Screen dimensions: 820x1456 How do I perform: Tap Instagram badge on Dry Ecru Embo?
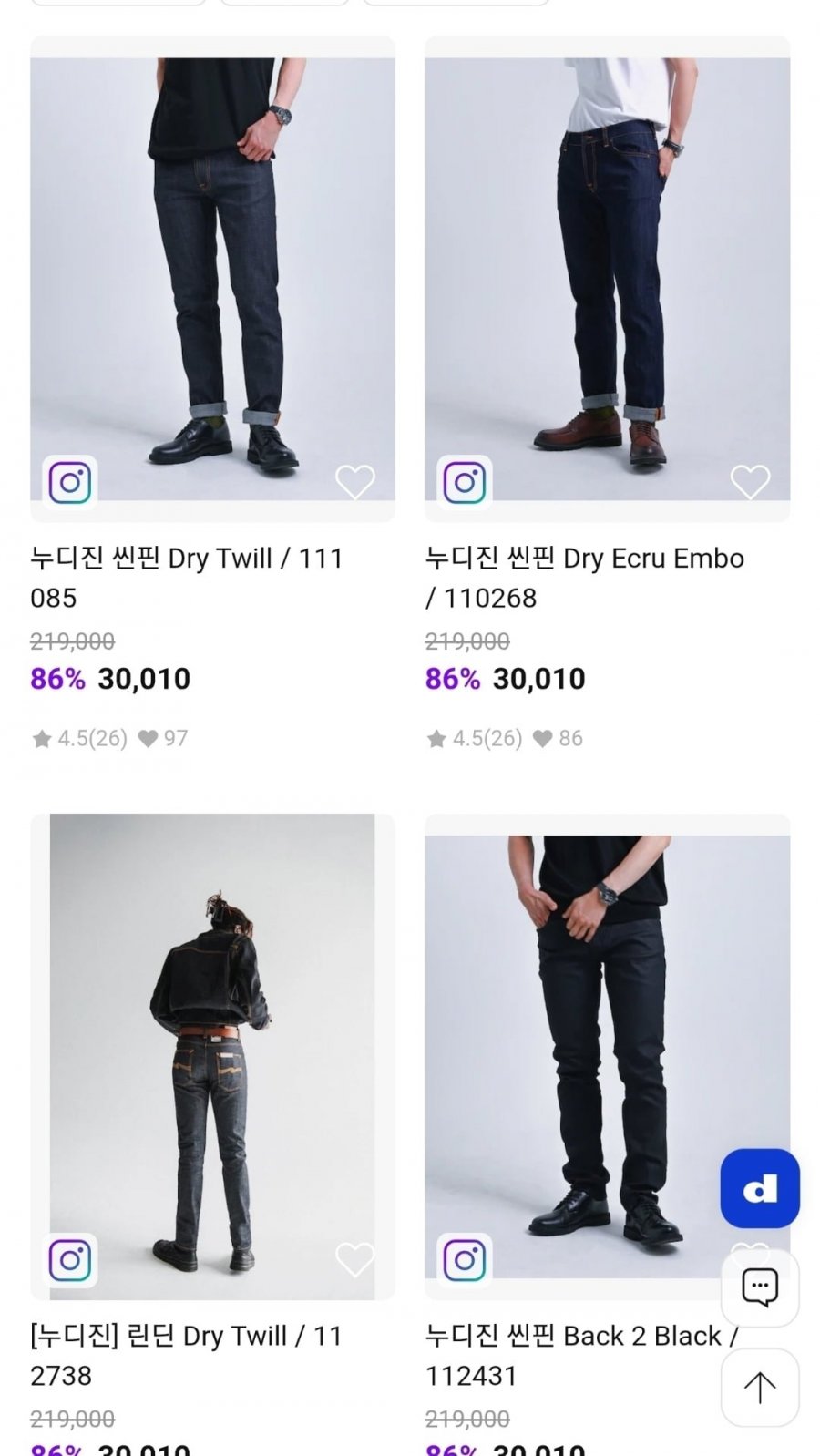click(x=465, y=482)
